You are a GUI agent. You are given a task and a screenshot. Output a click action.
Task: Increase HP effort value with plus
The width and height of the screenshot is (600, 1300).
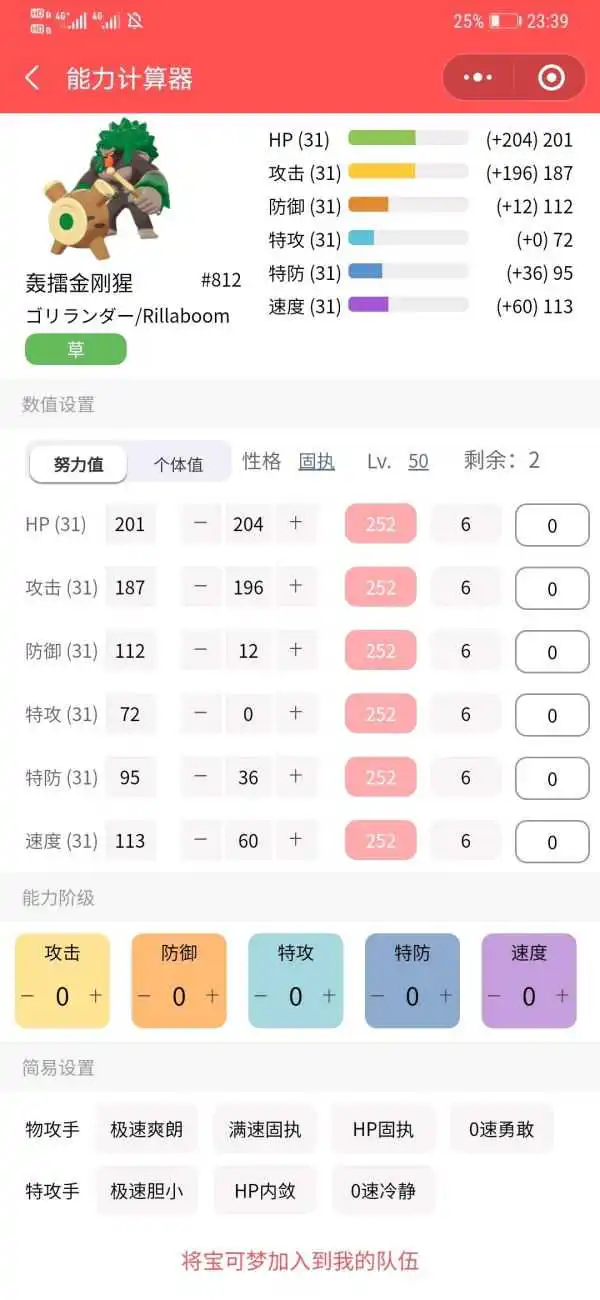[296, 523]
